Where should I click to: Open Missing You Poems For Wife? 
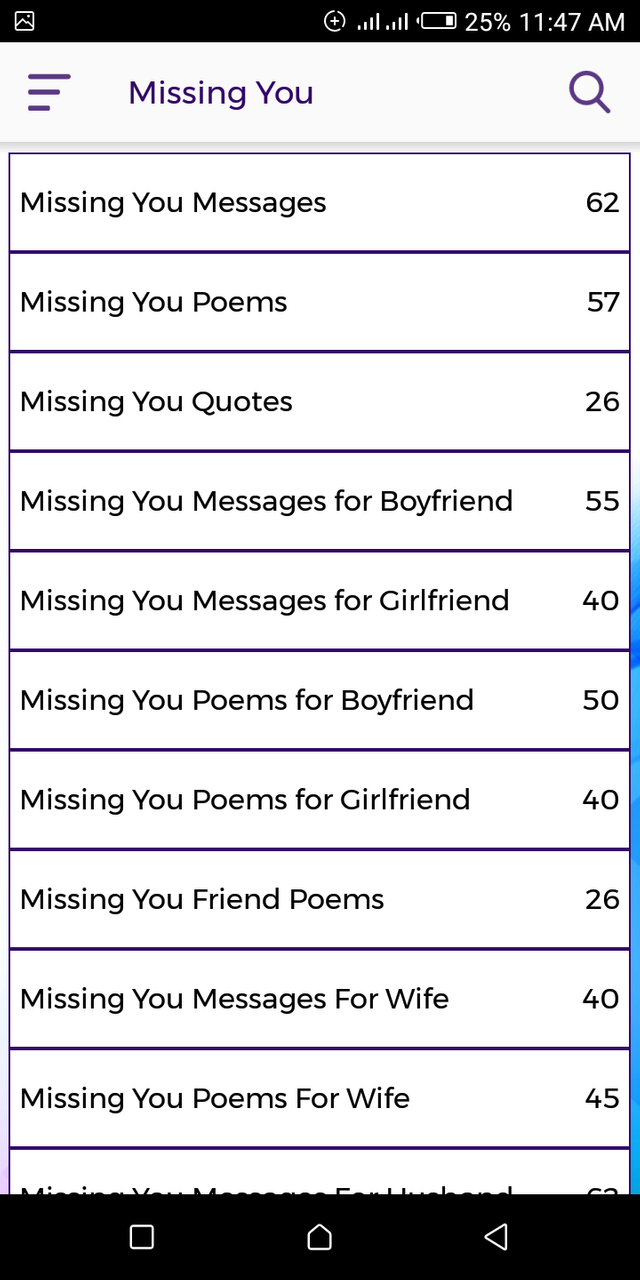tap(320, 1098)
